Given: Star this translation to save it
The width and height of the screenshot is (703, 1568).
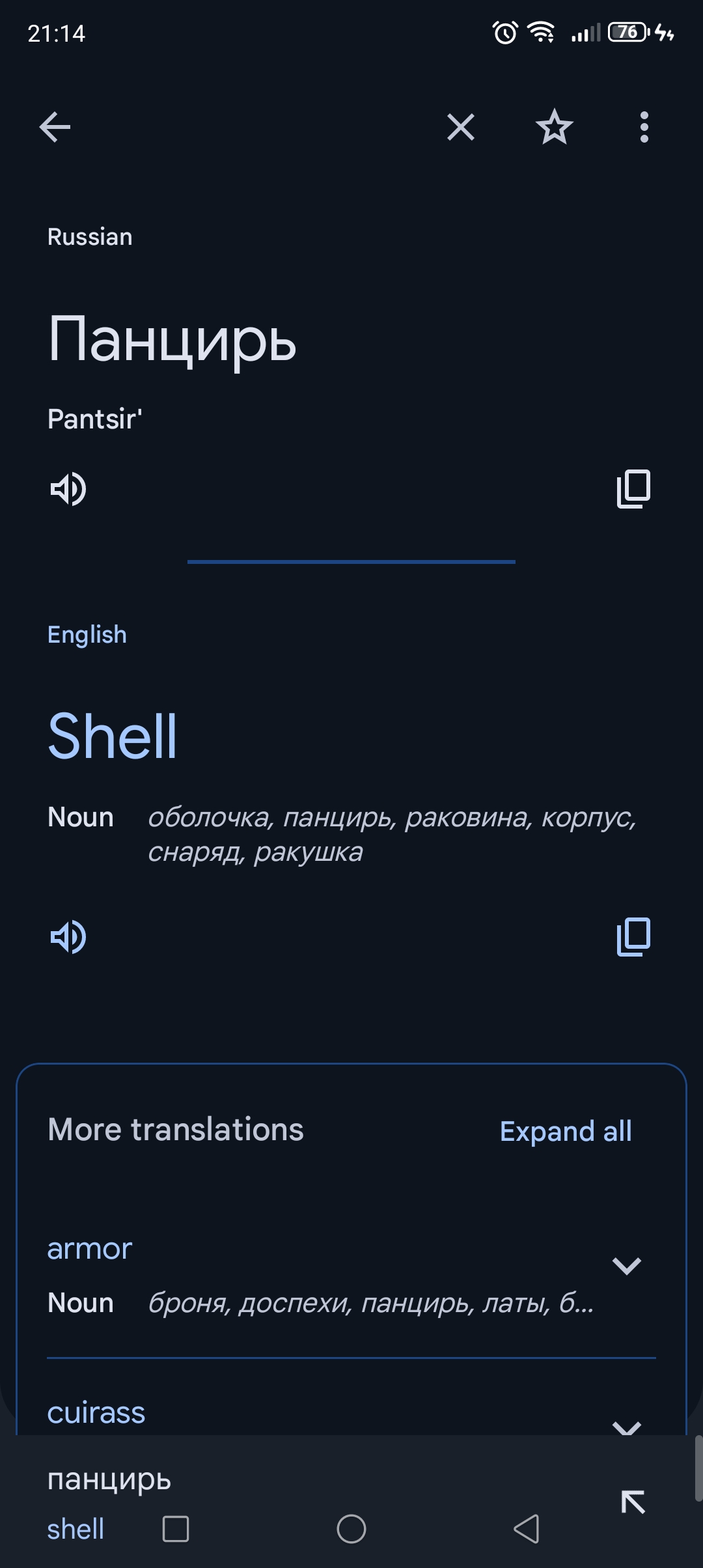Looking at the screenshot, I should tap(554, 126).
